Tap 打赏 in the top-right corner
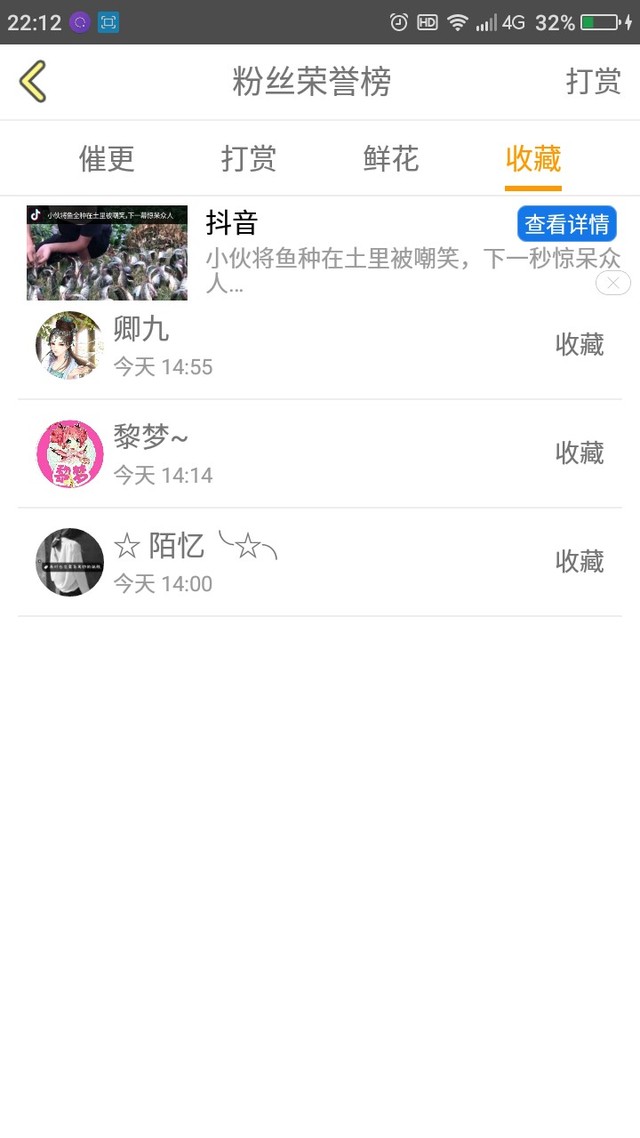Screen dimensions: 640x1138 coord(593,81)
